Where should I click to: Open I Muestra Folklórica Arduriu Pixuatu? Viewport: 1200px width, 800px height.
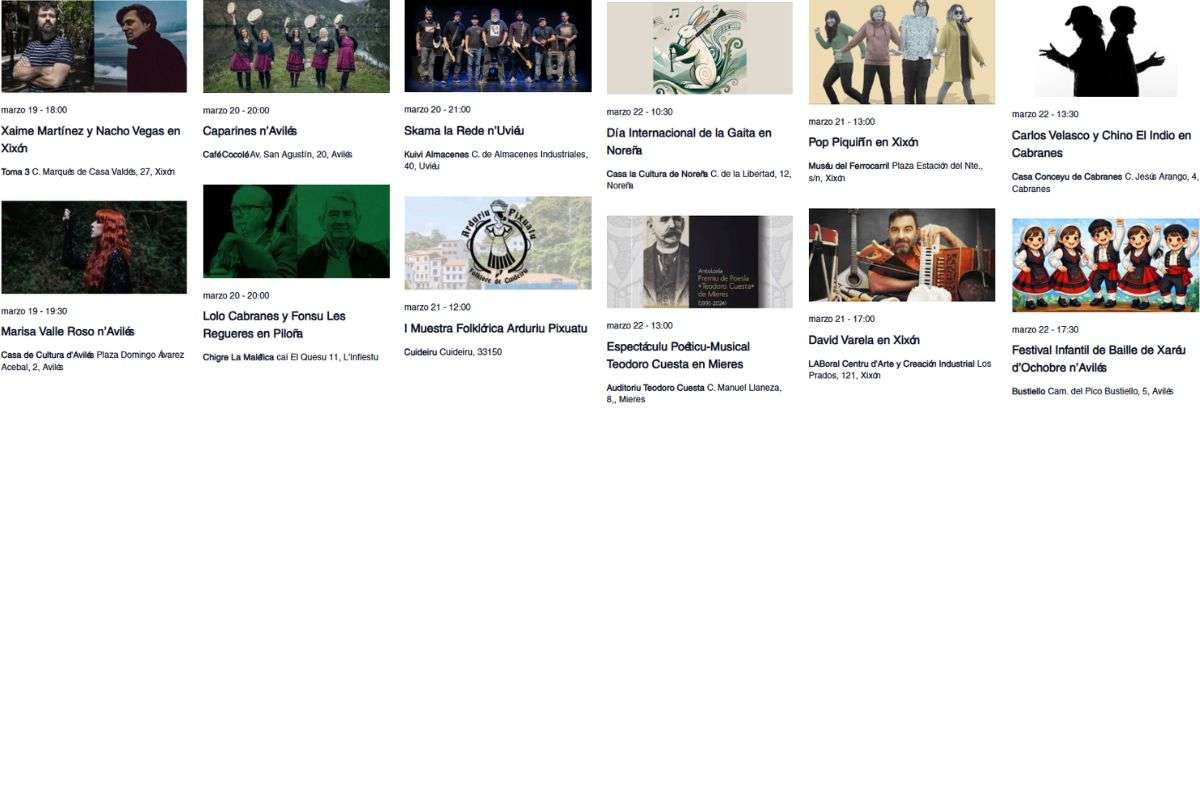[496, 328]
